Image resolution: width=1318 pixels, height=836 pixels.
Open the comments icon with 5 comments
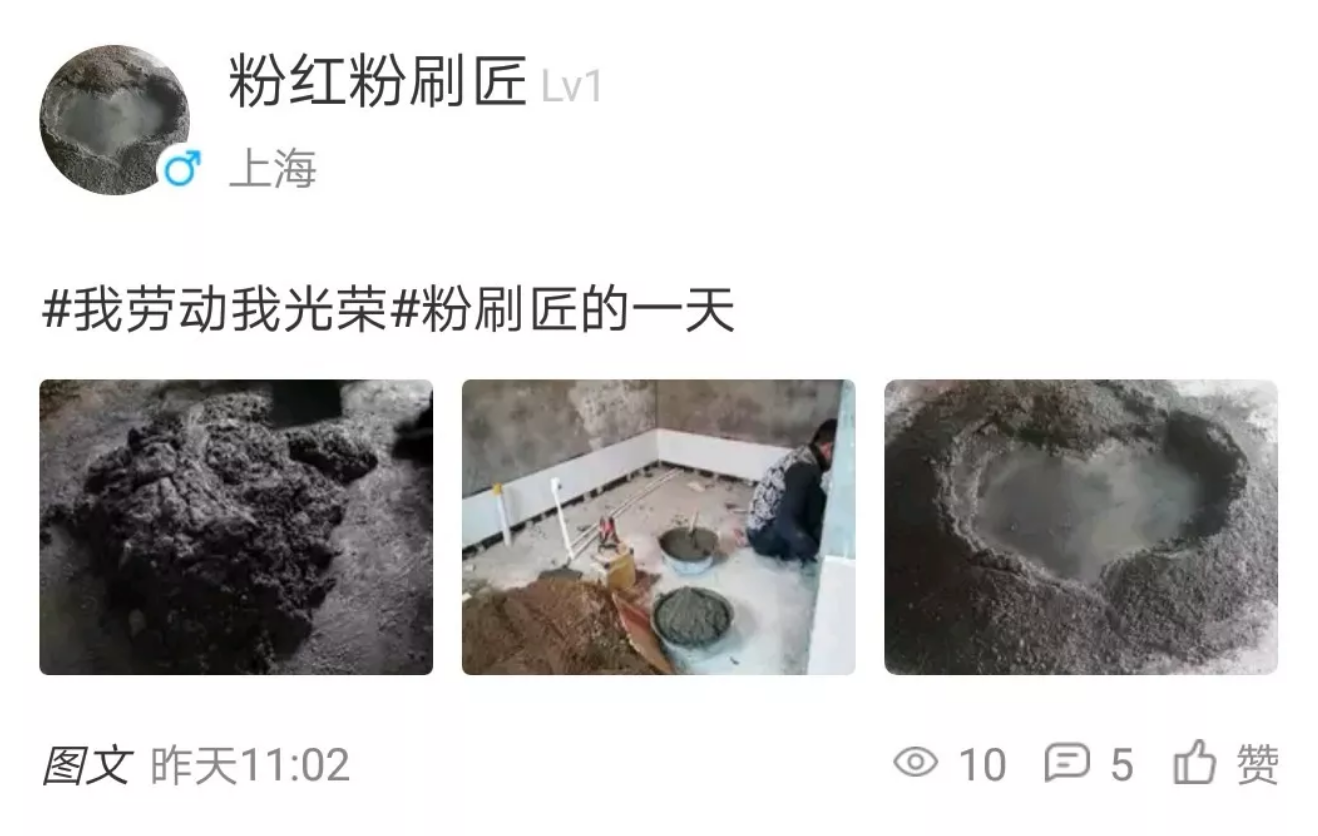1067,765
